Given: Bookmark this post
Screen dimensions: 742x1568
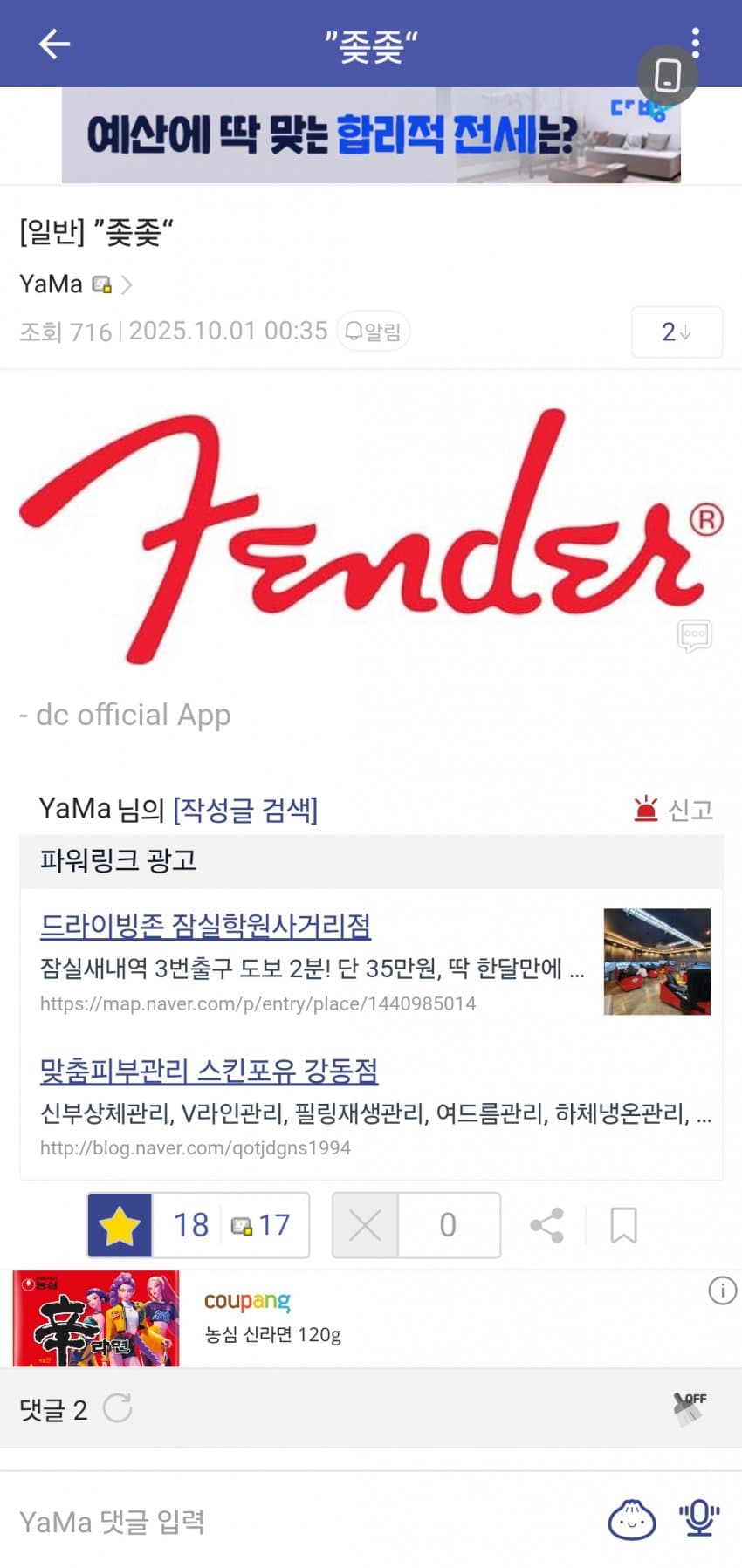Looking at the screenshot, I should (623, 1225).
